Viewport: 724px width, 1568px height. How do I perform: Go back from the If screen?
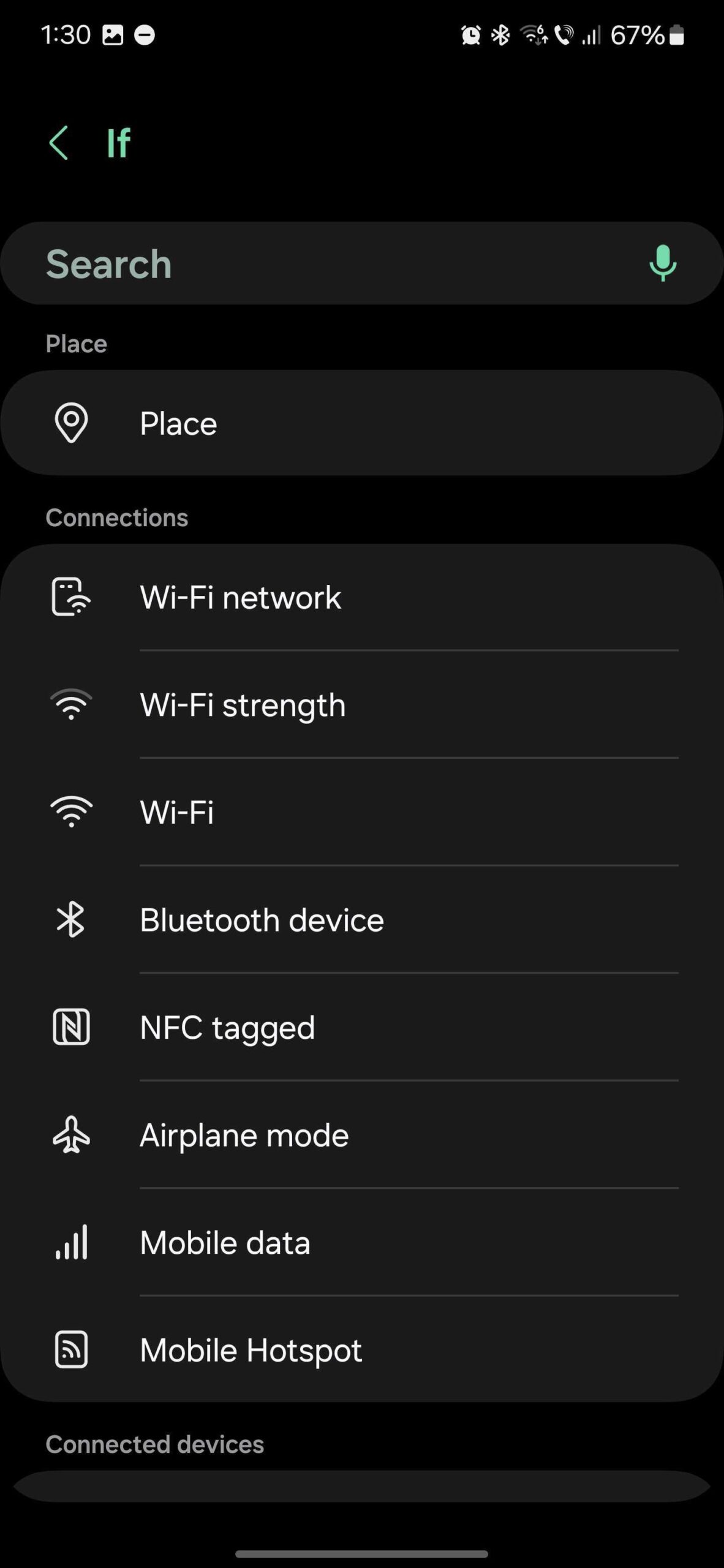pyautogui.click(x=59, y=143)
